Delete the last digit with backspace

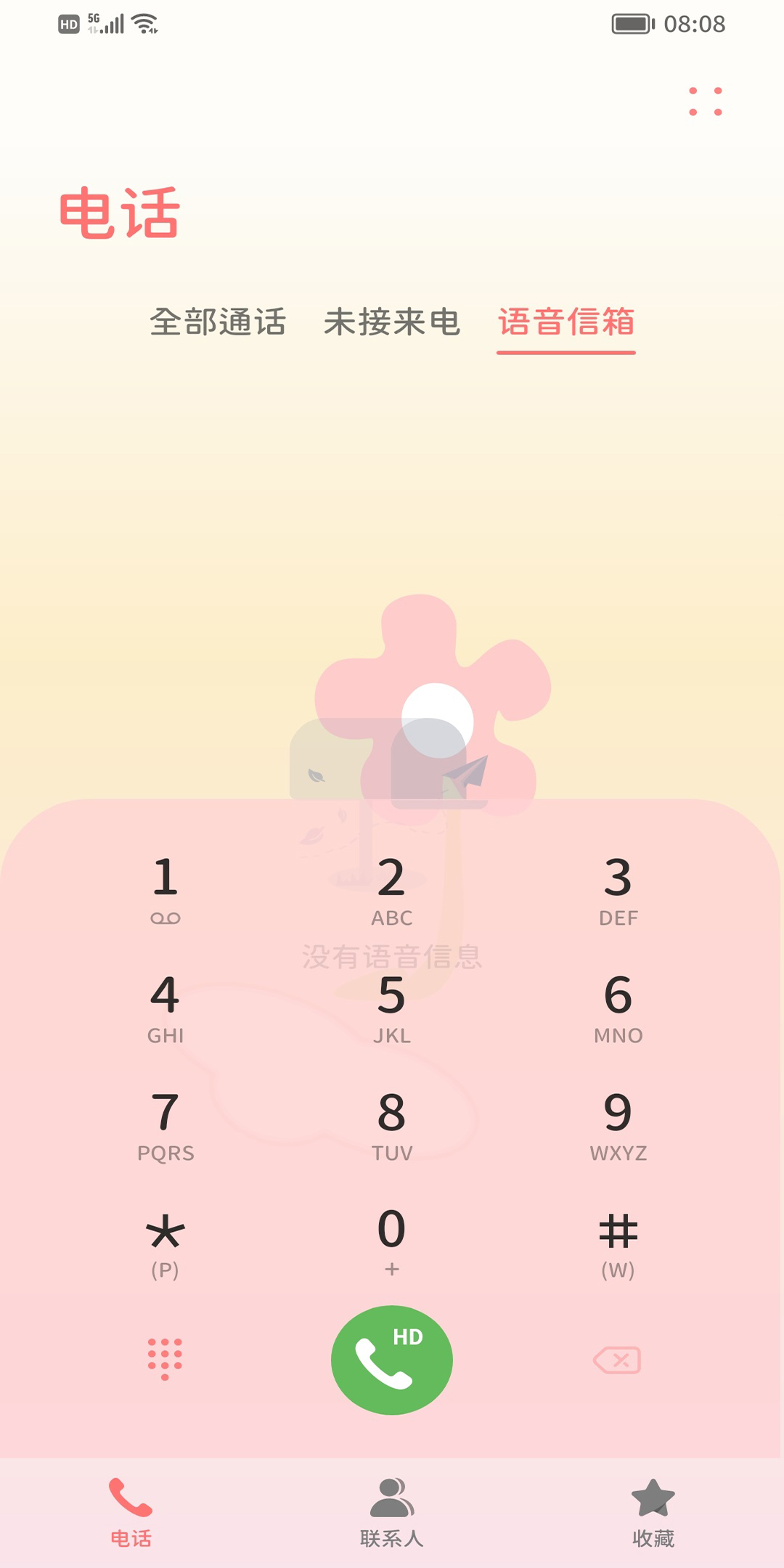(x=618, y=1360)
